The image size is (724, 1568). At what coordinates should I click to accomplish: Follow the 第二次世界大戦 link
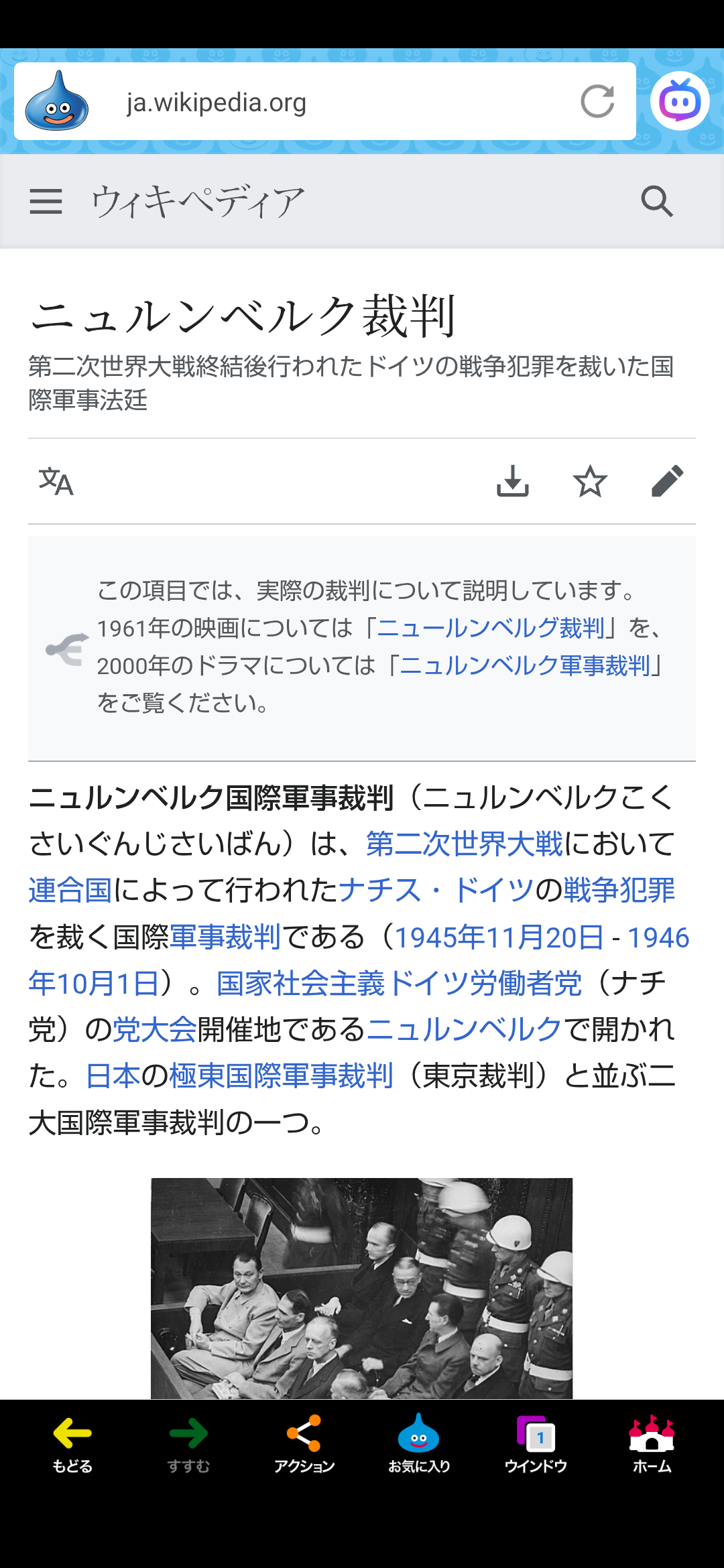coord(465,844)
